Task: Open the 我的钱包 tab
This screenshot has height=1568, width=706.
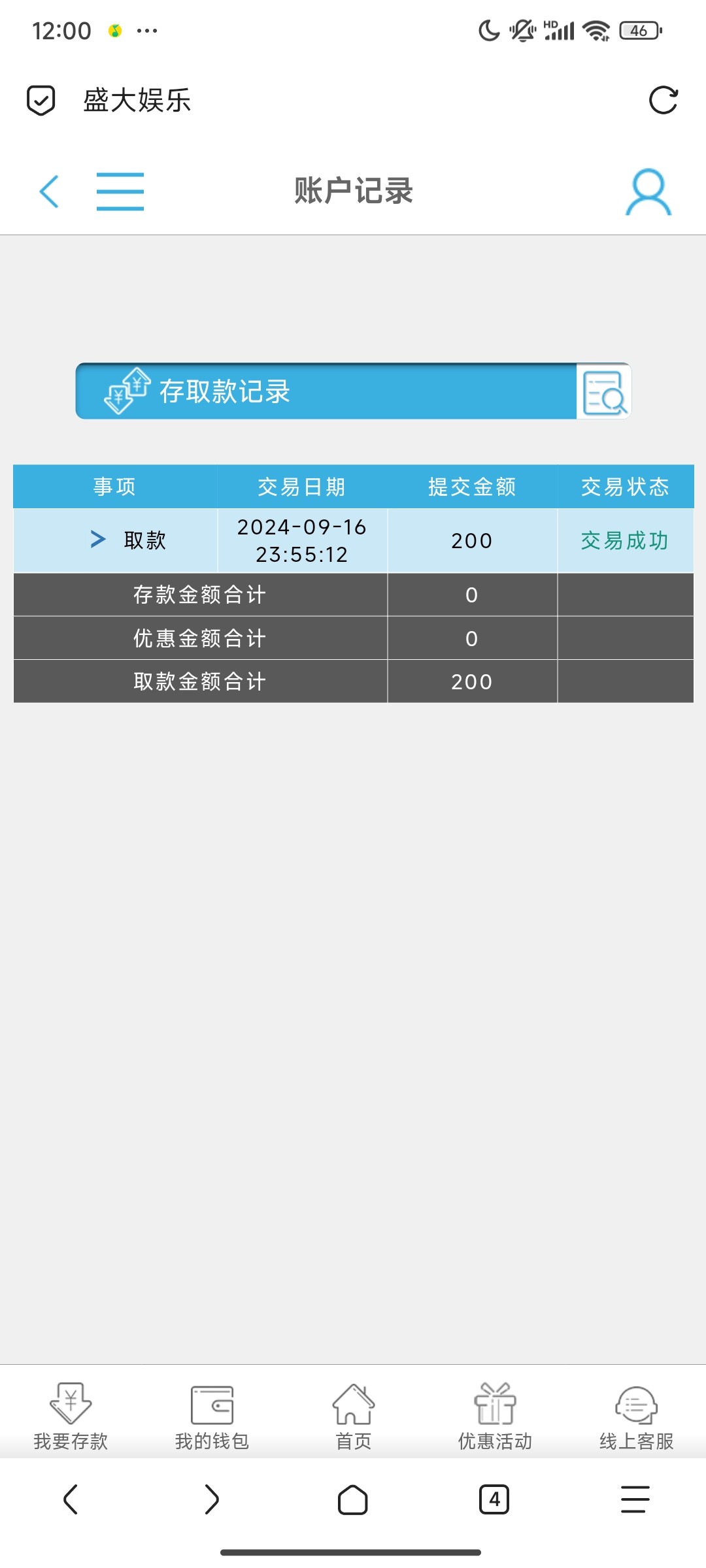Action: (212, 1415)
